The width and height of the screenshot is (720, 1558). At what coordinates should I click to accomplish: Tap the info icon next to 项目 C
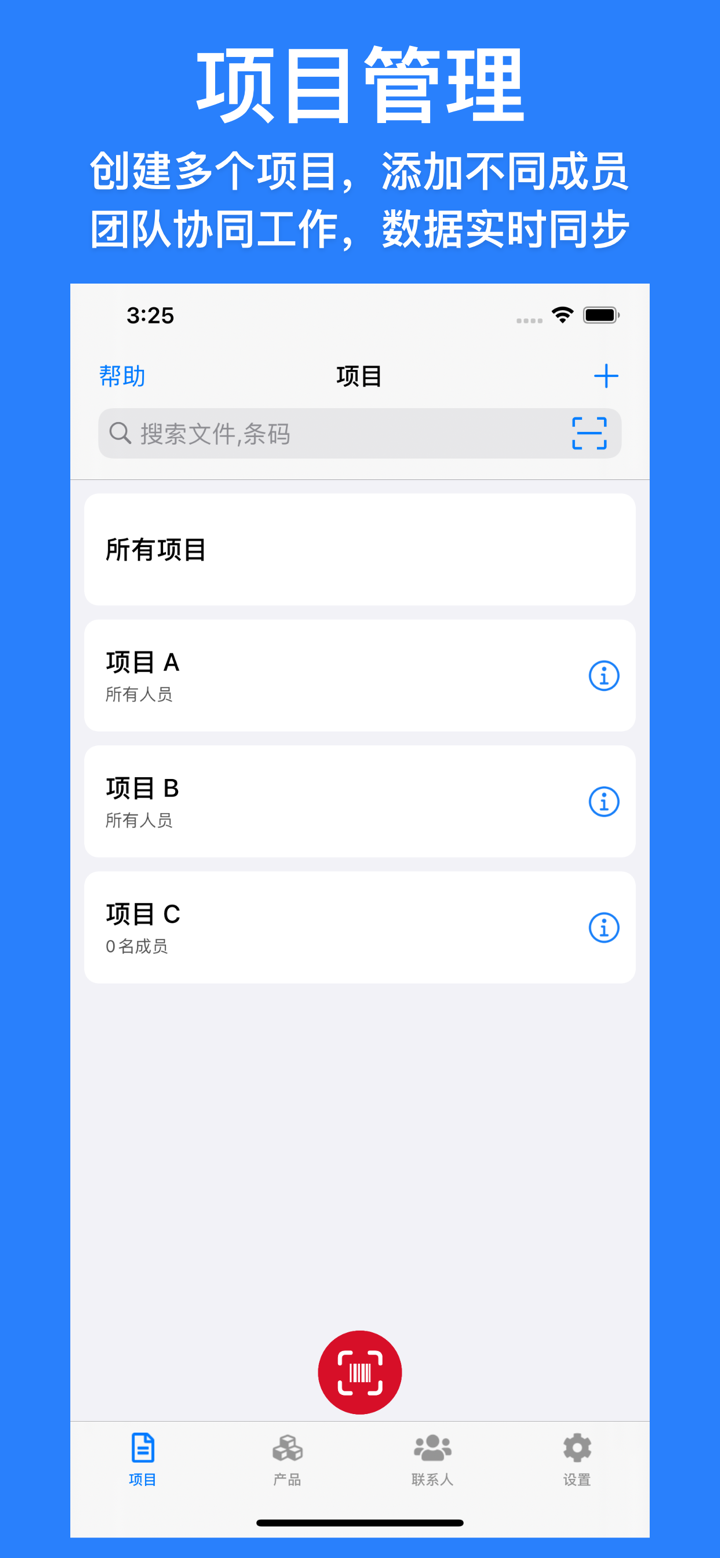point(603,927)
